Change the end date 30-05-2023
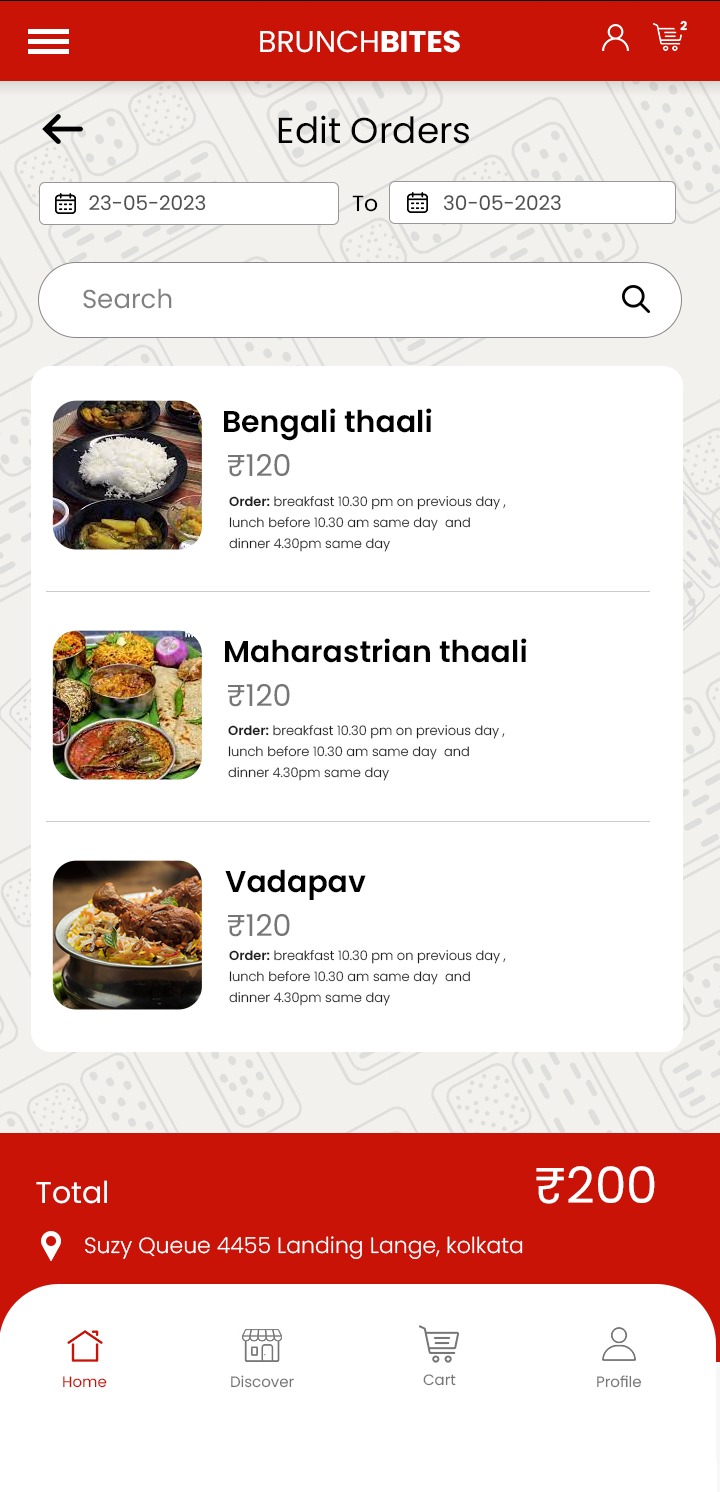This screenshot has width=720, height=1492. point(532,203)
